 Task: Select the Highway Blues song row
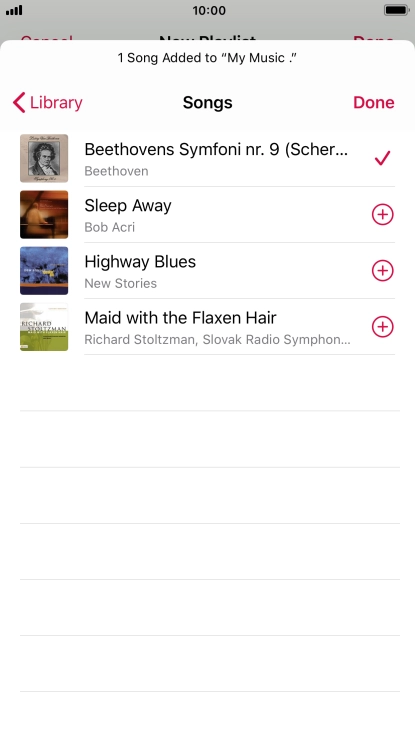[208, 271]
